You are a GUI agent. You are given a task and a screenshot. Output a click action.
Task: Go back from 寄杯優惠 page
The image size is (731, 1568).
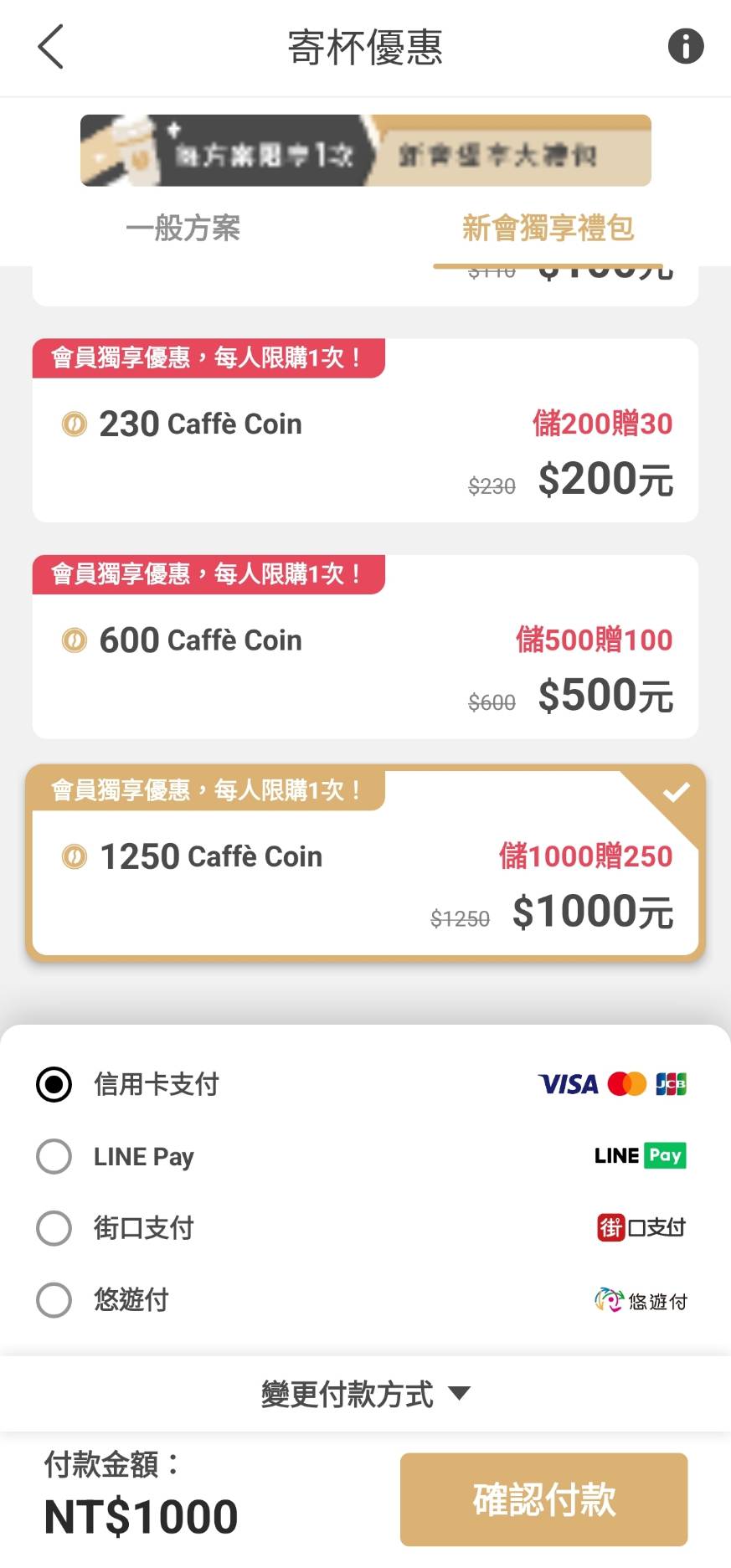(51, 47)
